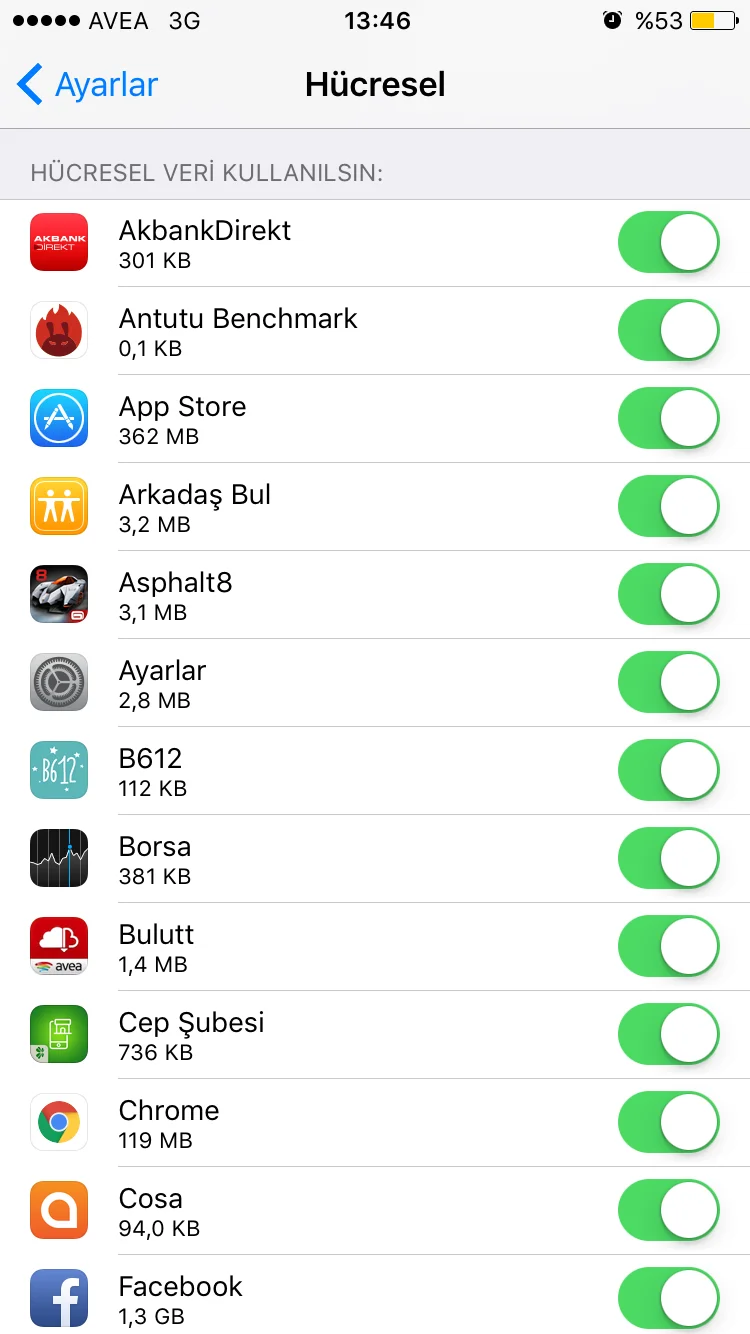Turn off cellular data for AkbankDirekt

[668, 243]
